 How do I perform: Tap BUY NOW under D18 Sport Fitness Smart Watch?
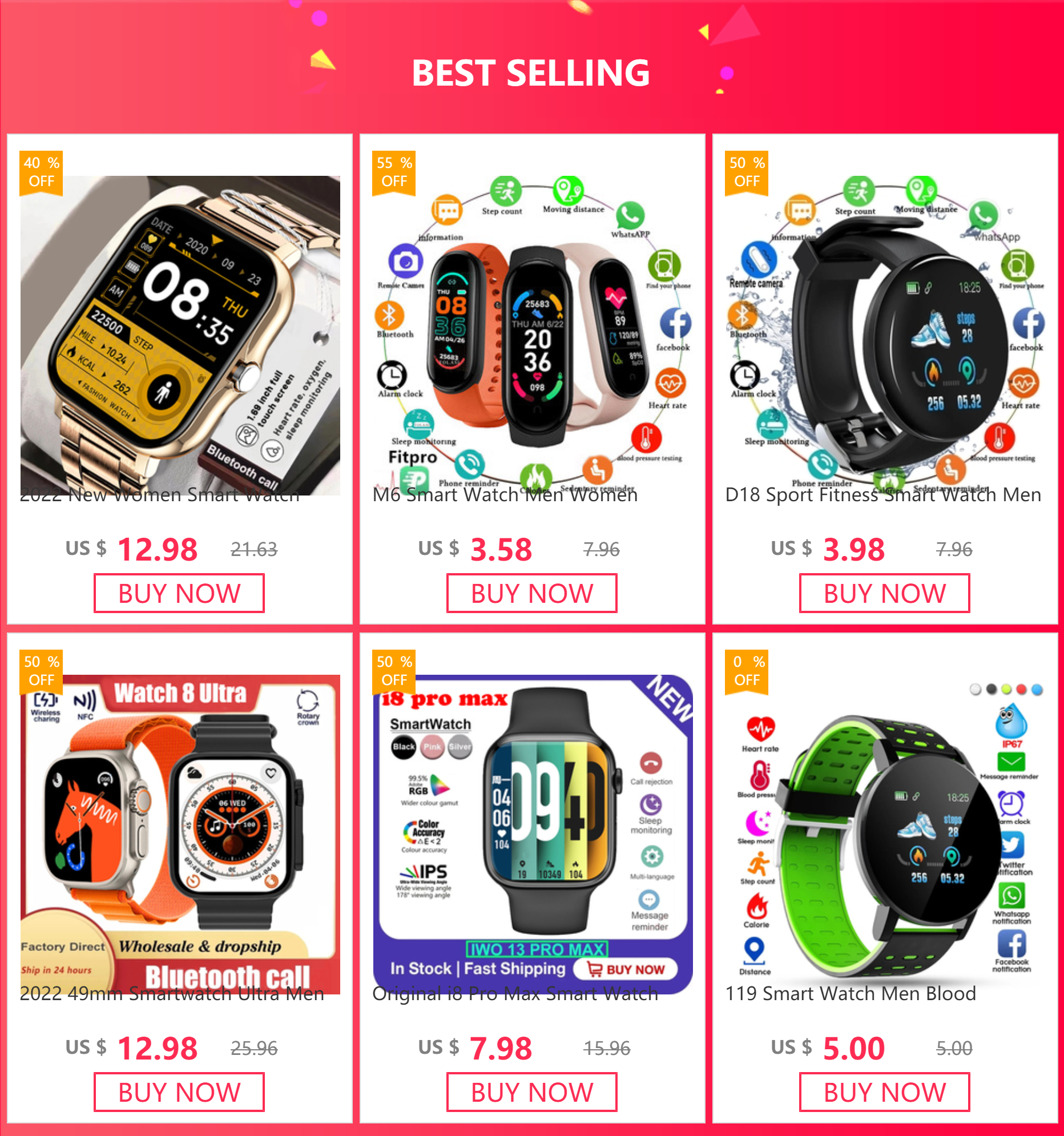point(884,593)
